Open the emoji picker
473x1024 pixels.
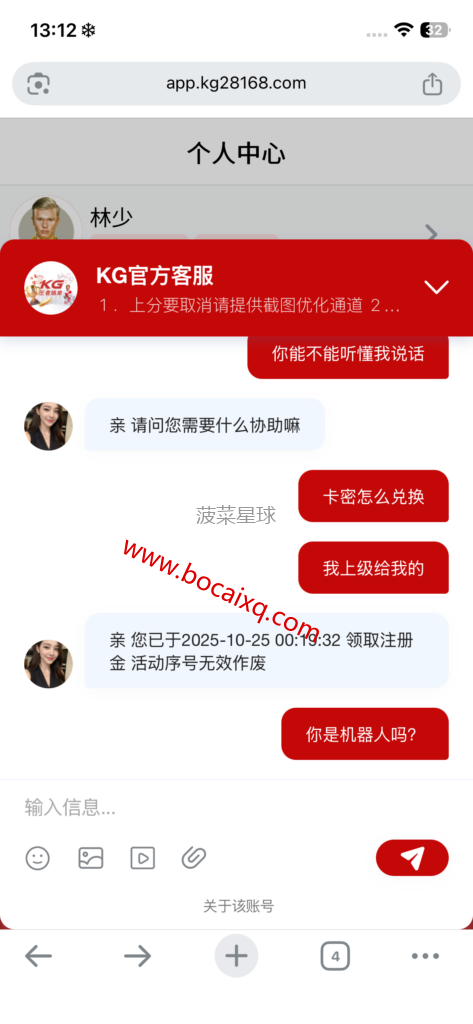[37, 857]
